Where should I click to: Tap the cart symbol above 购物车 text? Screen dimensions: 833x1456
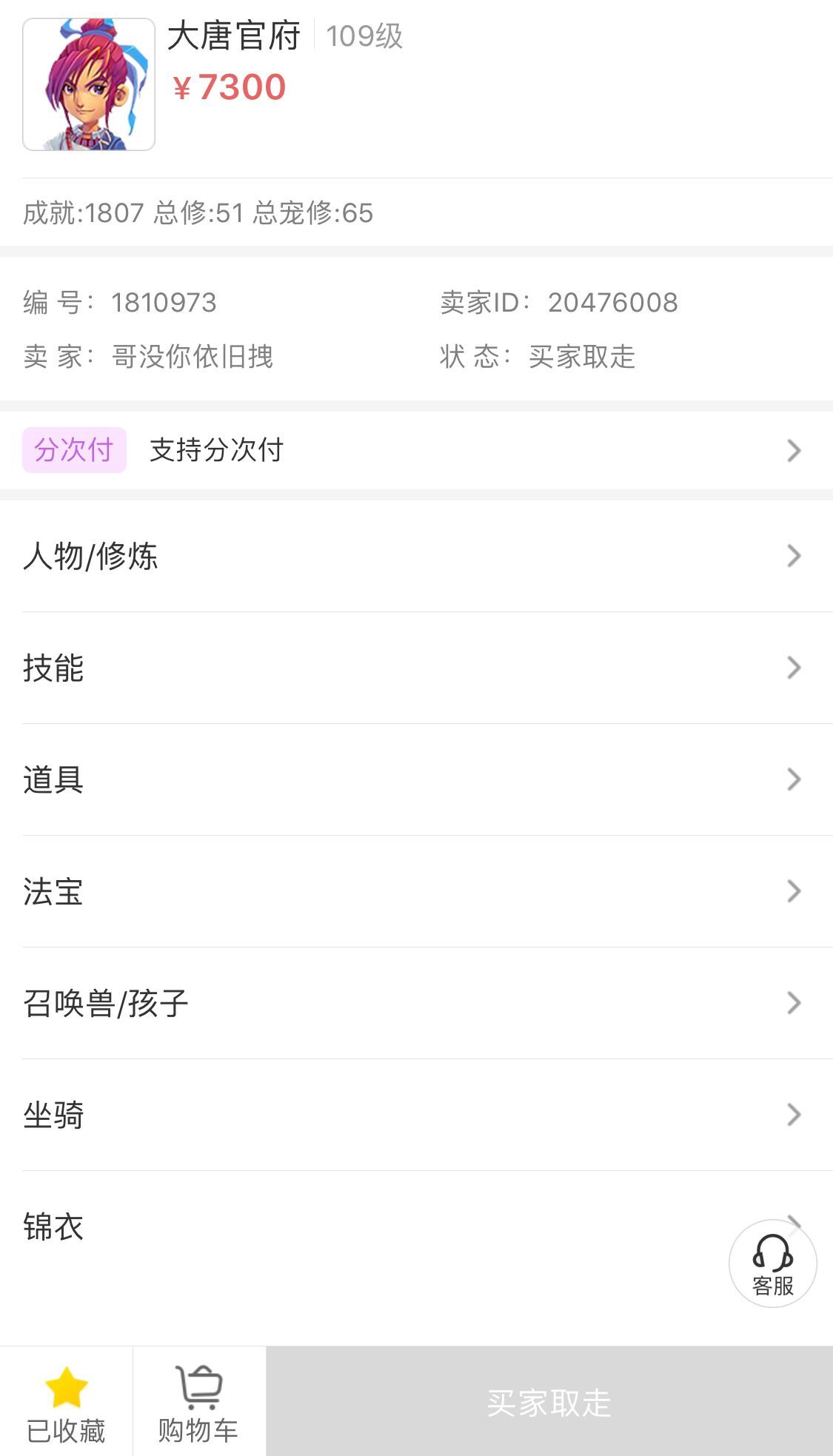point(198,1383)
